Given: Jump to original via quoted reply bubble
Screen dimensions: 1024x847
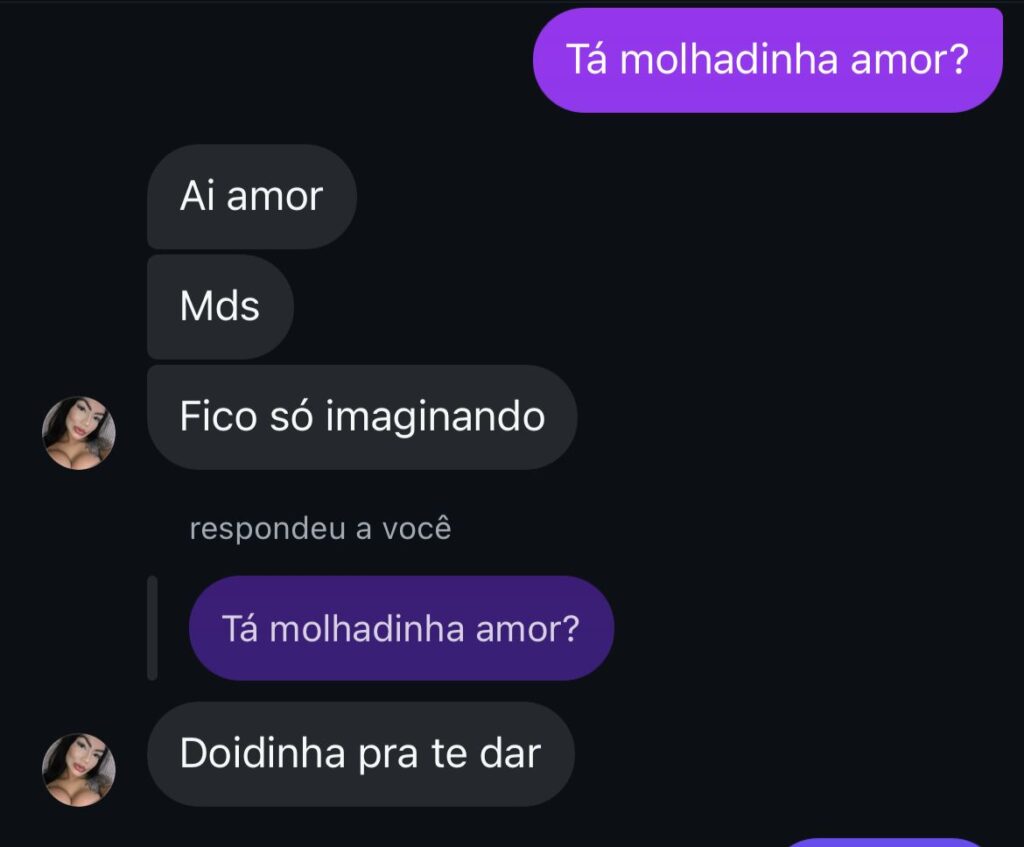Looking at the screenshot, I should (401, 629).
